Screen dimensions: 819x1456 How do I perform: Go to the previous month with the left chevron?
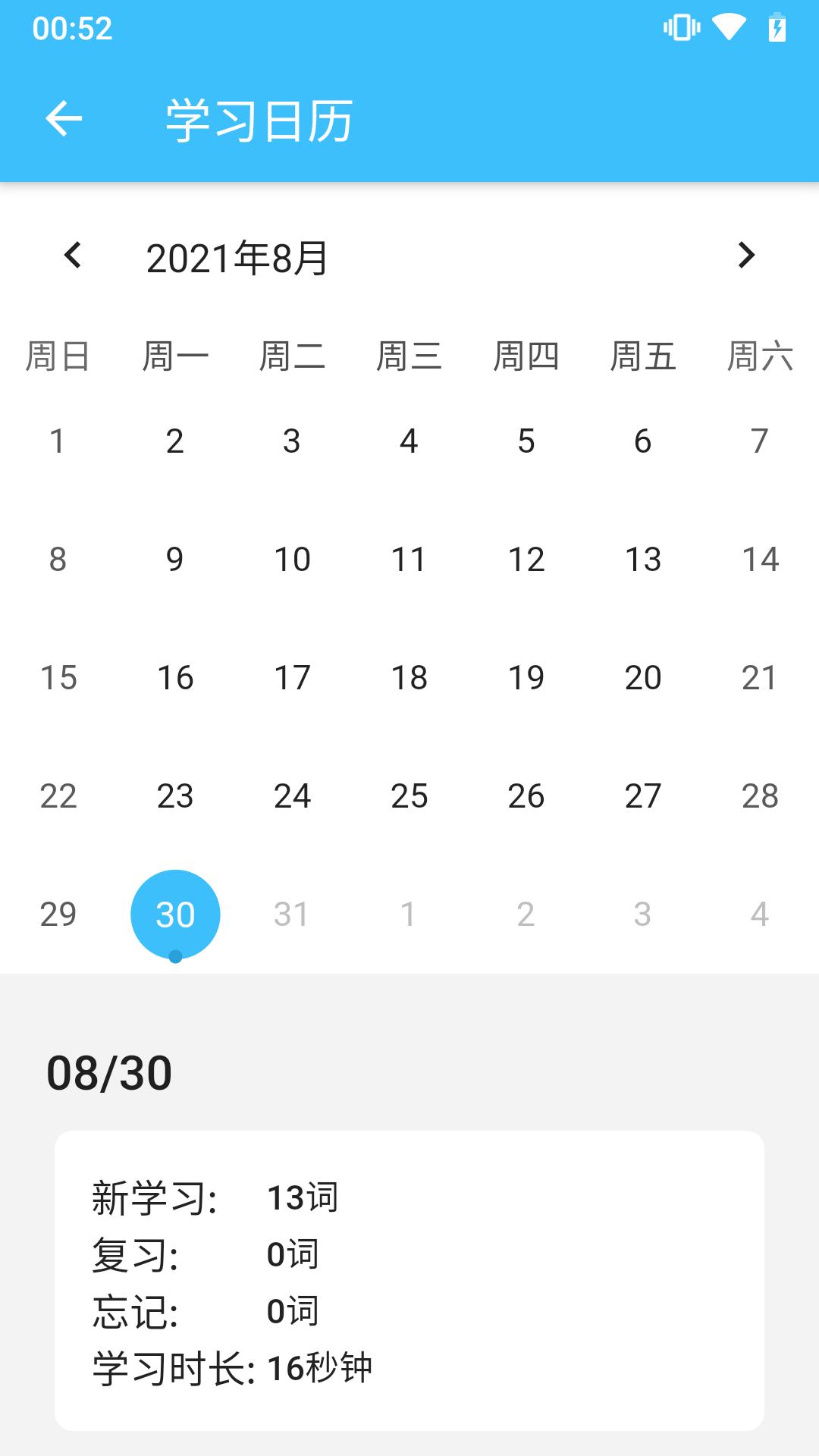coord(74,257)
